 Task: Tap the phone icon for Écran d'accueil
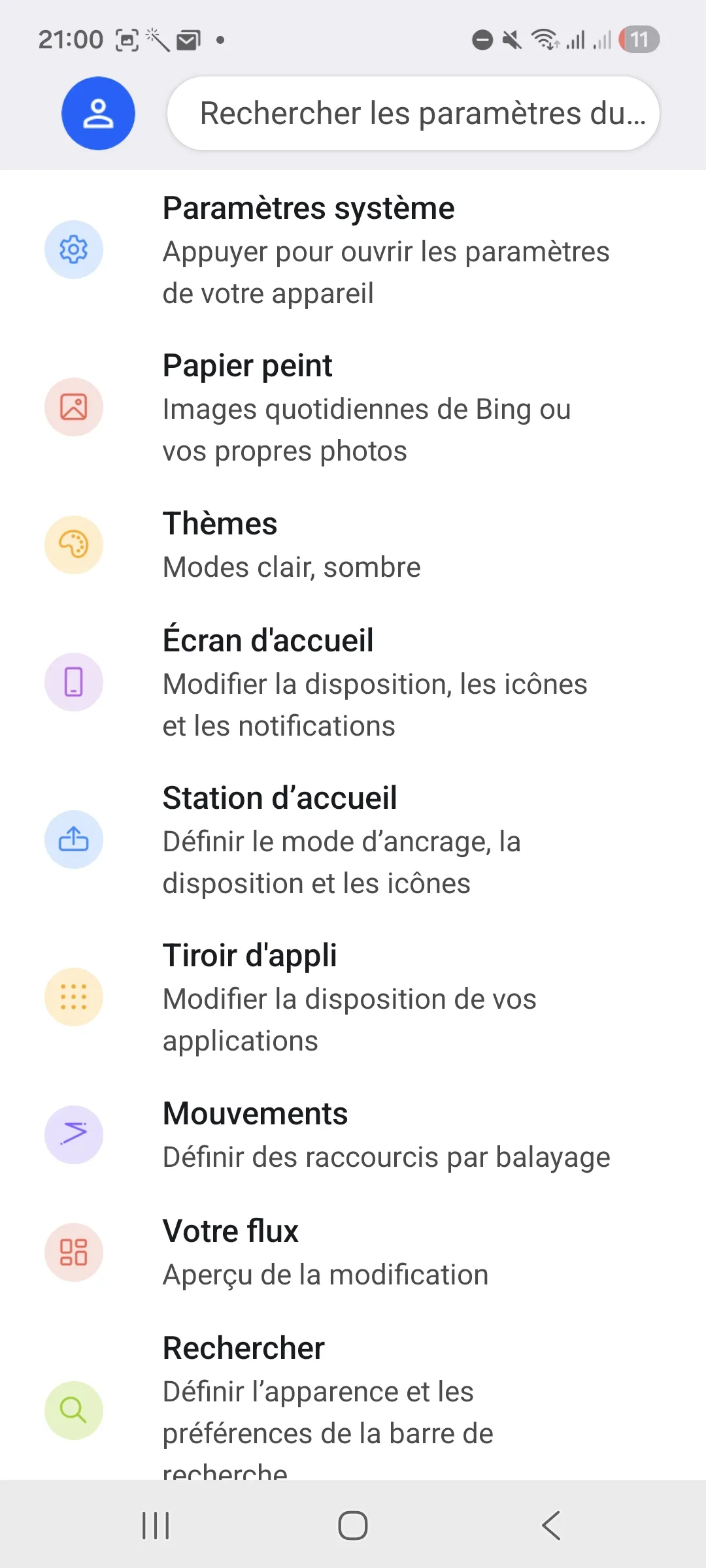[73, 681]
